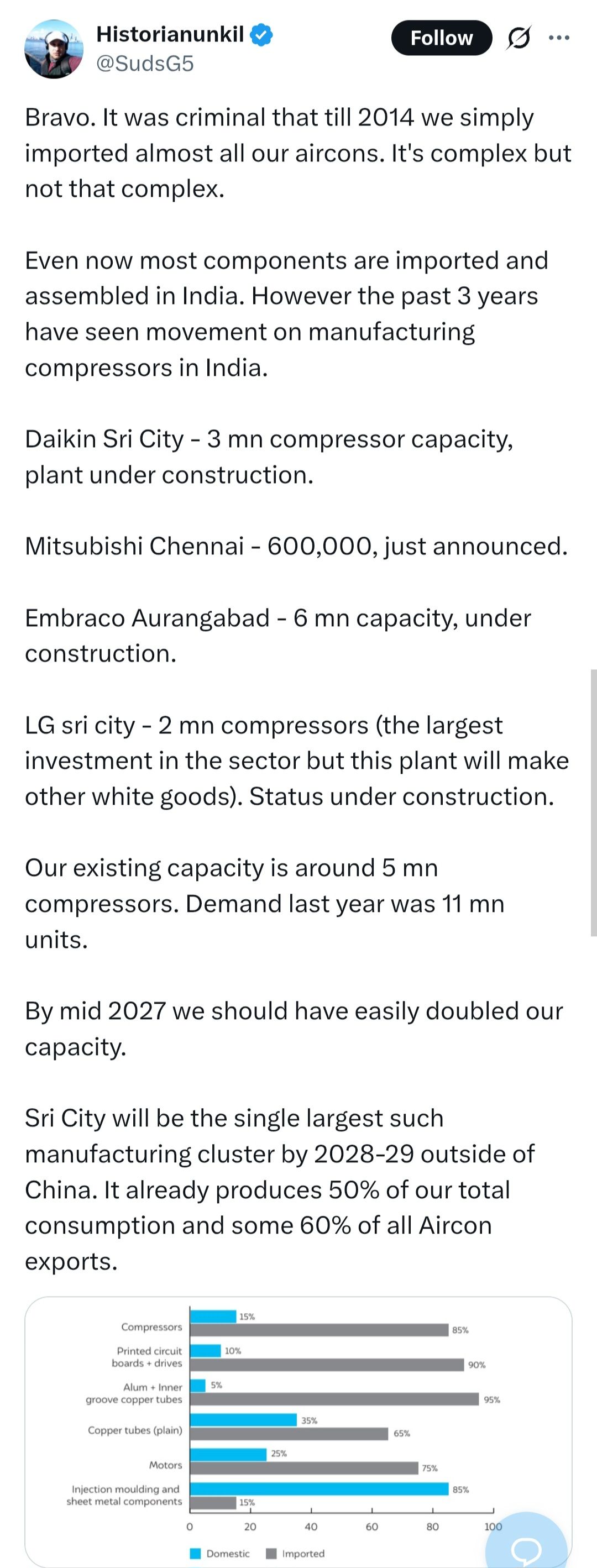
Task: Open the @SudsG5 profile handle
Action: pyautogui.click(x=145, y=64)
